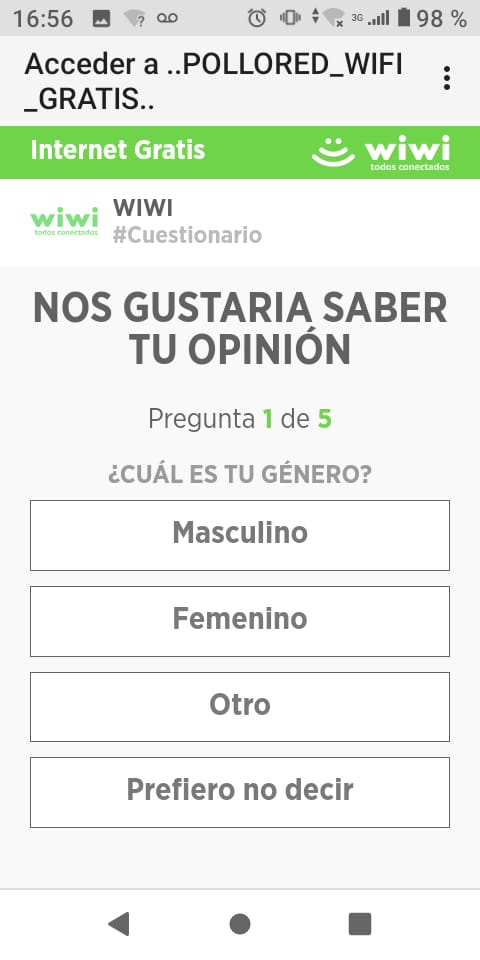Screen dimensions: 480x960
Task: Choose the Femenino option
Action: [240, 621]
